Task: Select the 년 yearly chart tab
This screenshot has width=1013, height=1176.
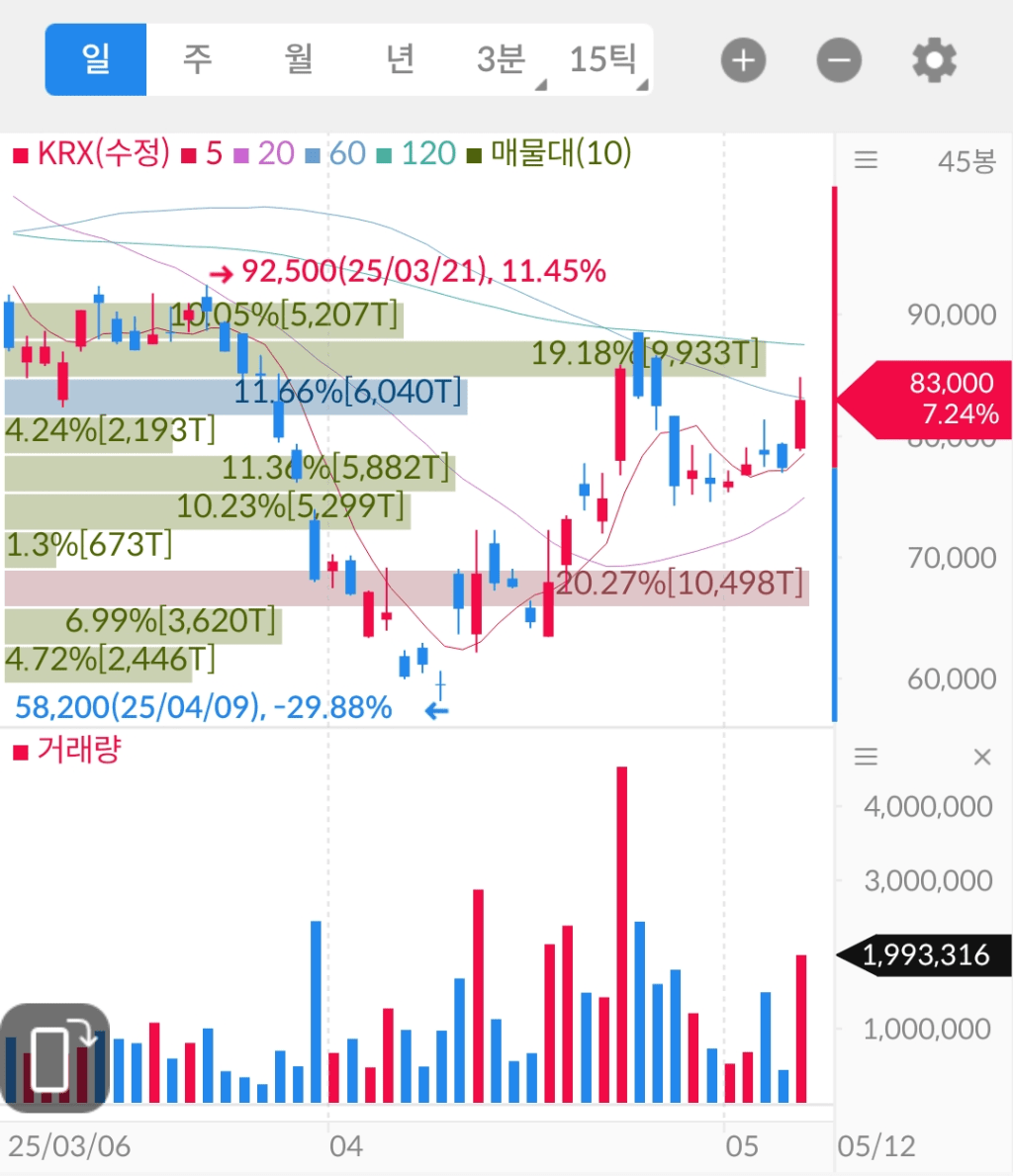Action: (400, 59)
